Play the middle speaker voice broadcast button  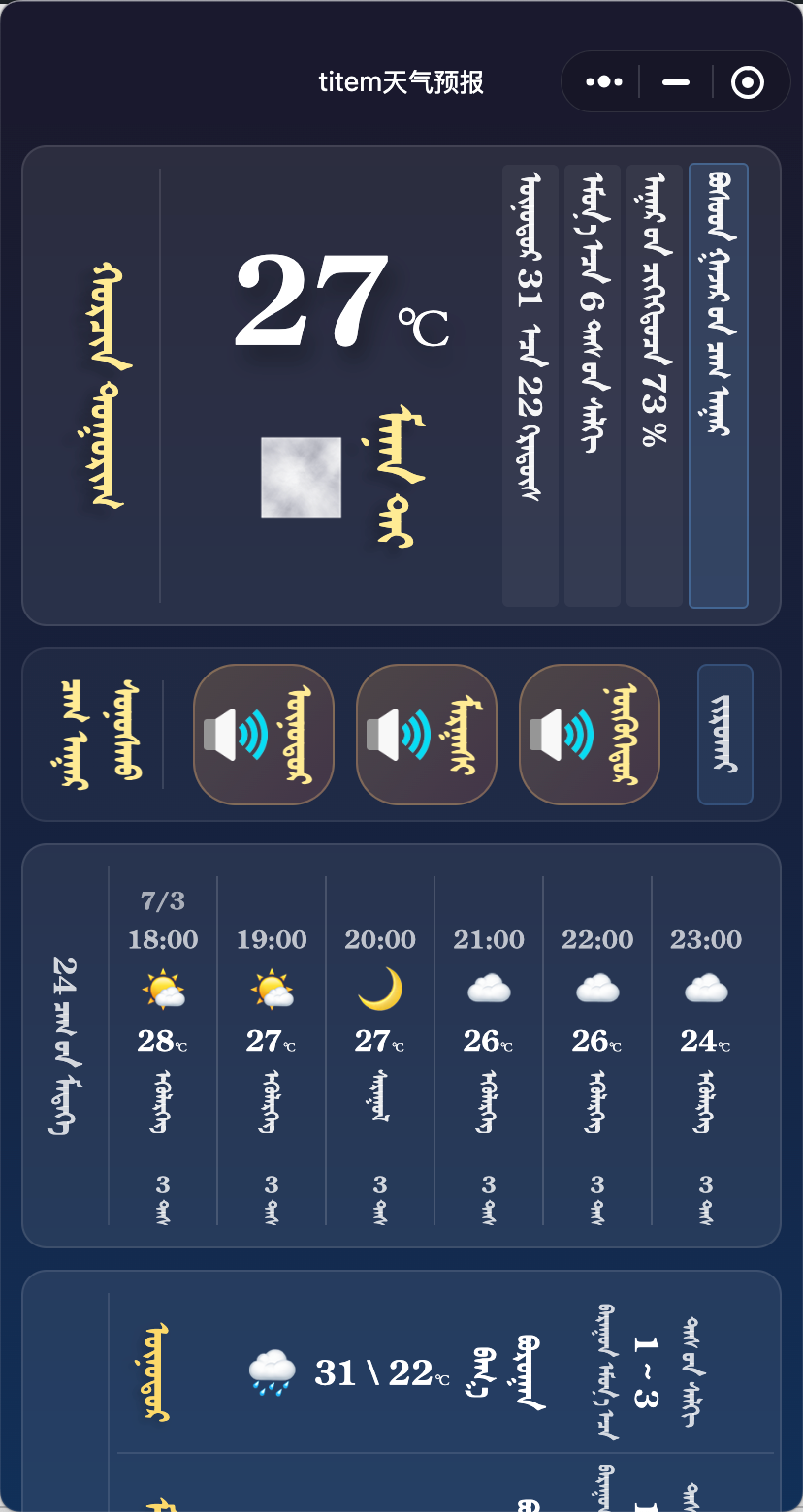pyautogui.click(x=427, y=735)
